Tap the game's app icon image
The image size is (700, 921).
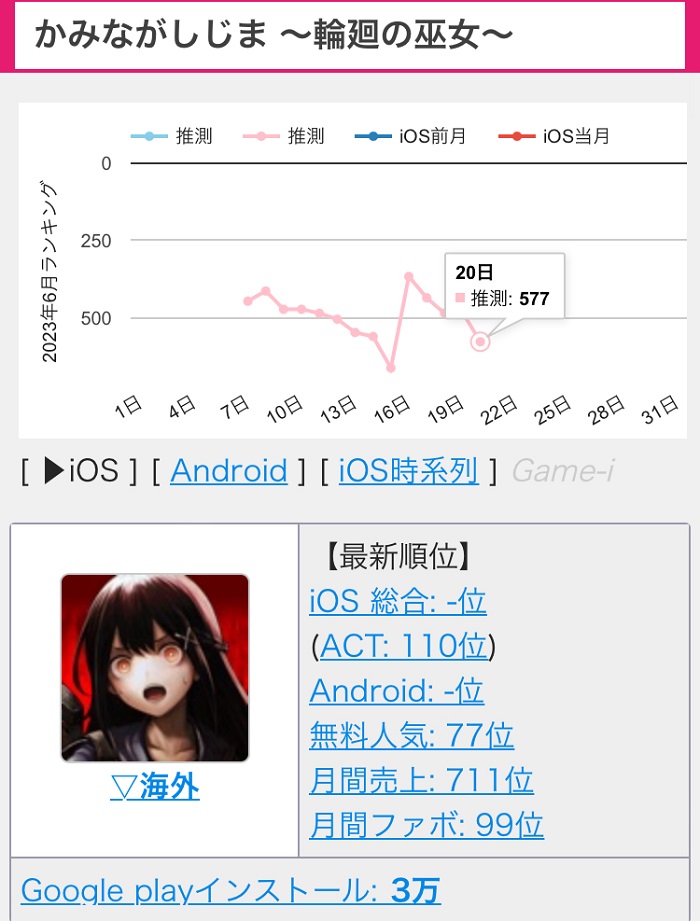[155, 668]
